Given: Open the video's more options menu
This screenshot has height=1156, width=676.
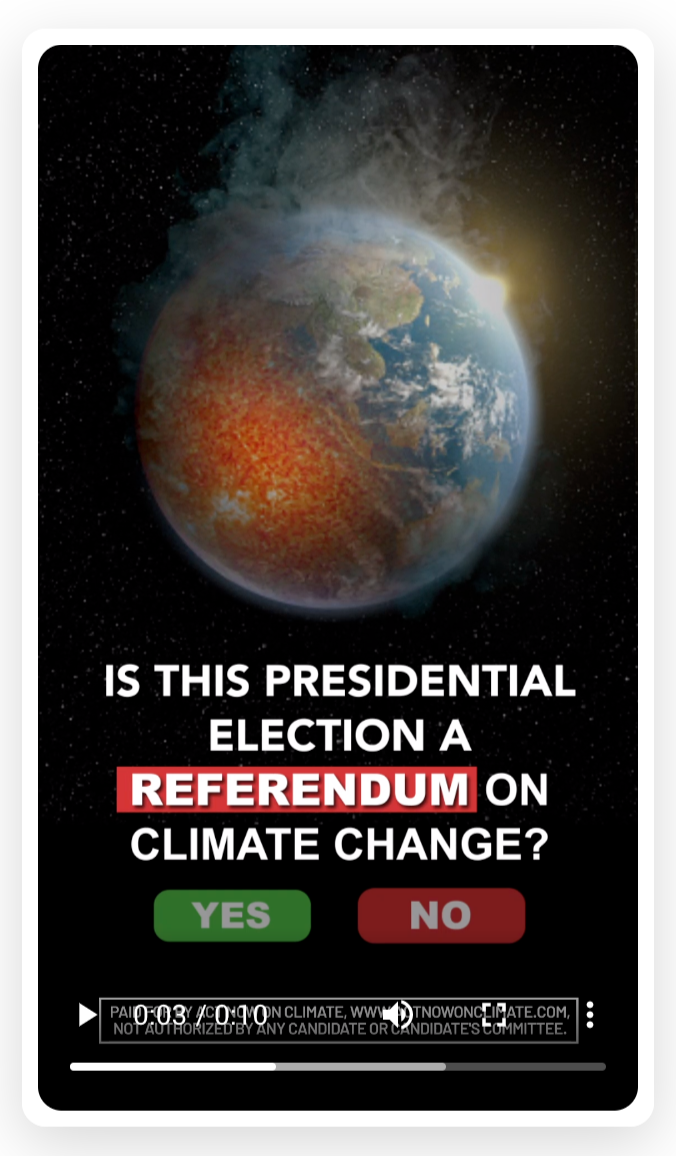Looking at the screenshot, I should tap(590, 1014).
